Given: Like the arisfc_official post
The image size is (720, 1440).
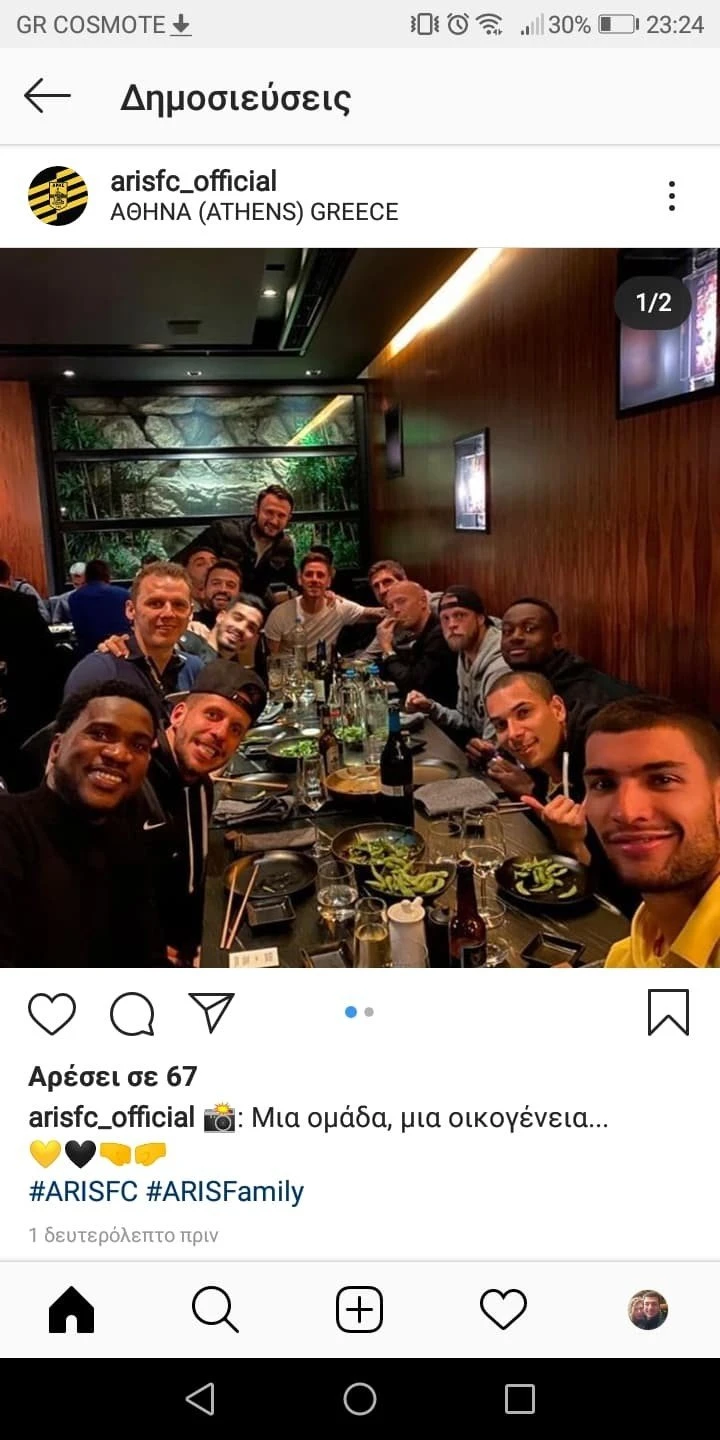Looking at the screenshot, I should [52, 1013].
